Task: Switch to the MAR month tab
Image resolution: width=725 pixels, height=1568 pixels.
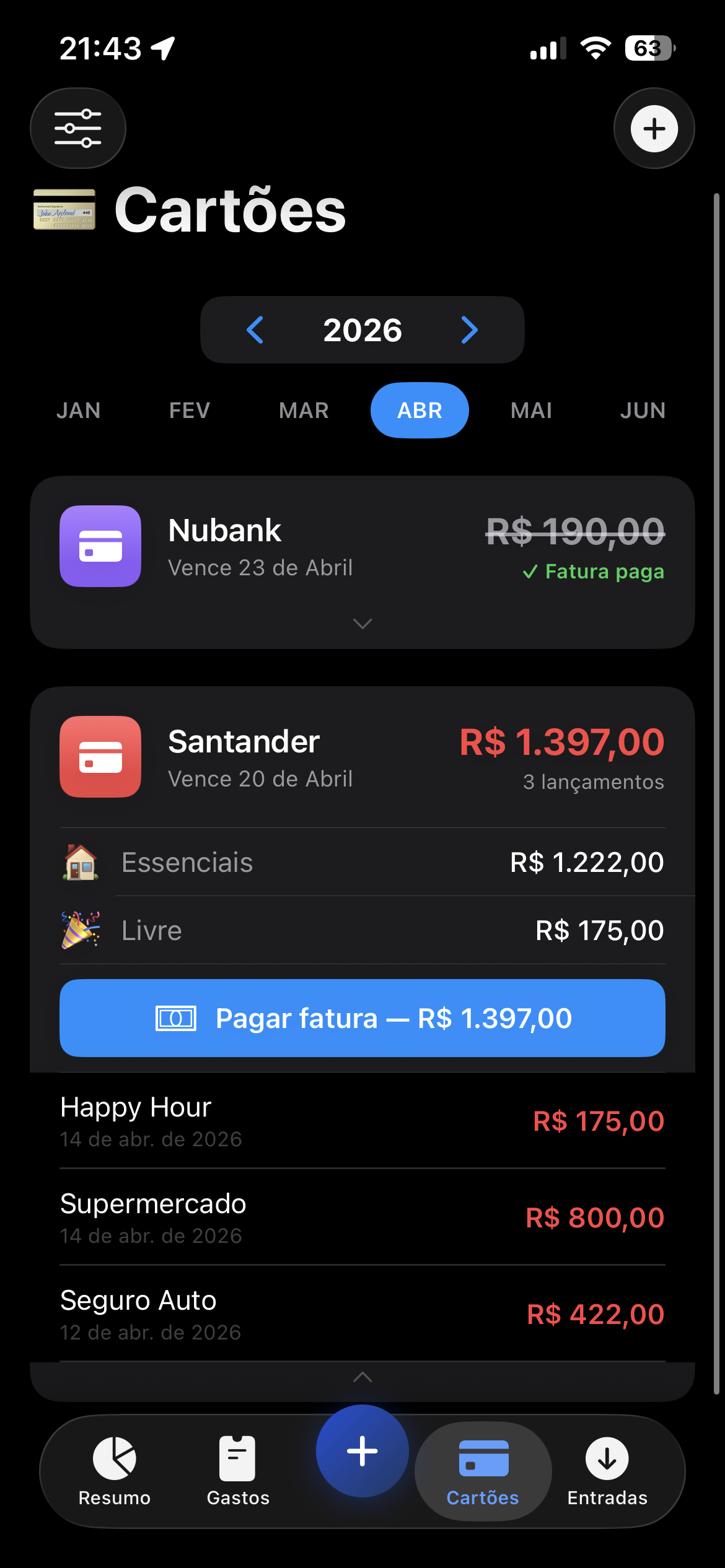Action: [x=303, y=409]
